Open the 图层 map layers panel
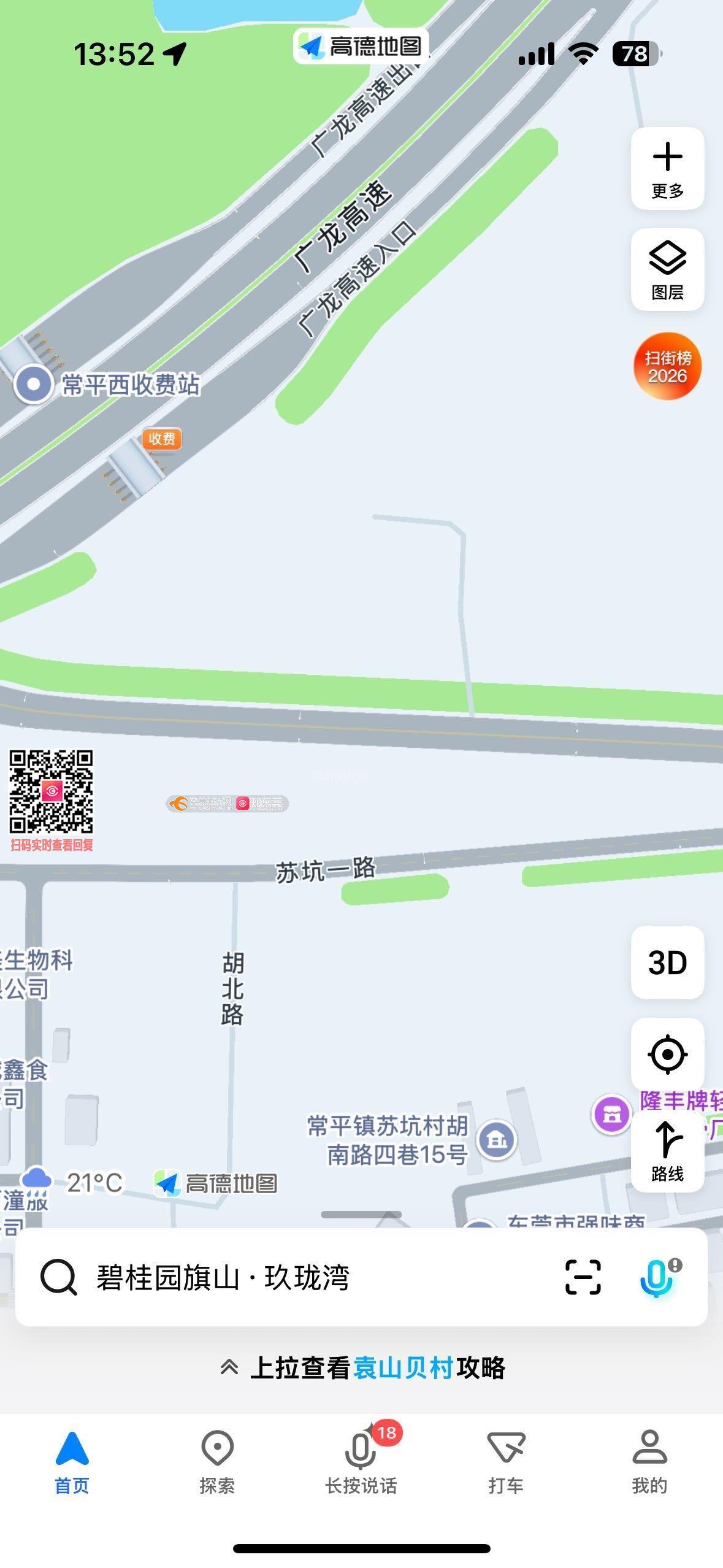723x1568 pixels. 667,269
